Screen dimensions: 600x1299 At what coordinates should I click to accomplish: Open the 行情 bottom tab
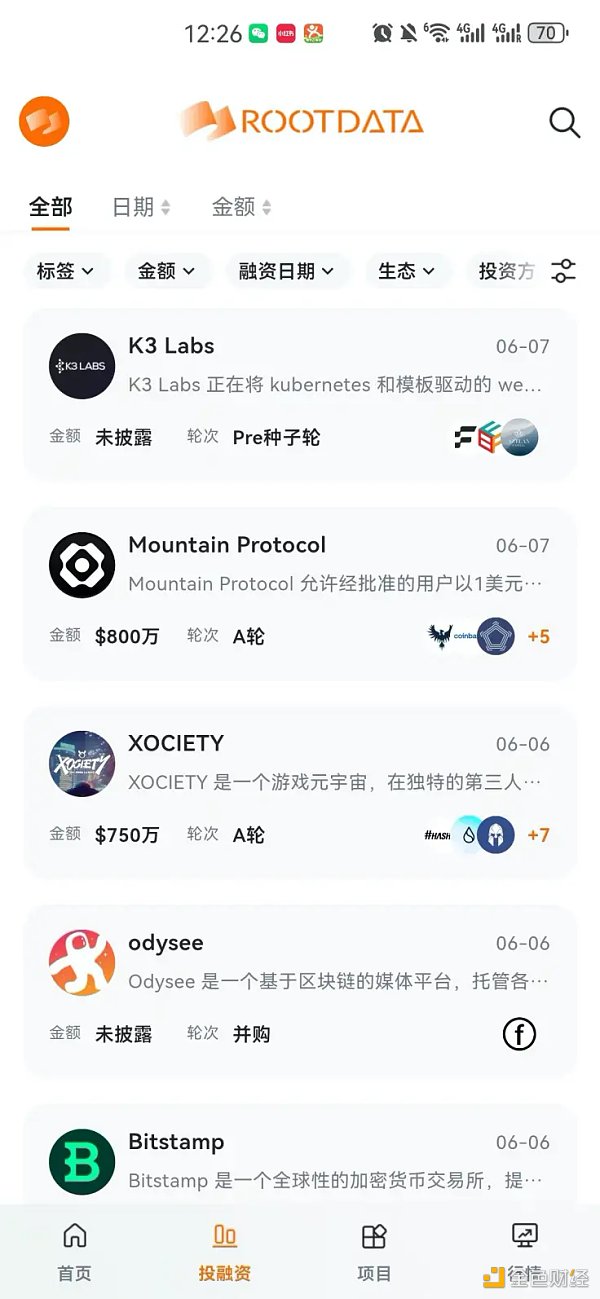click(x=524, y=1251)
